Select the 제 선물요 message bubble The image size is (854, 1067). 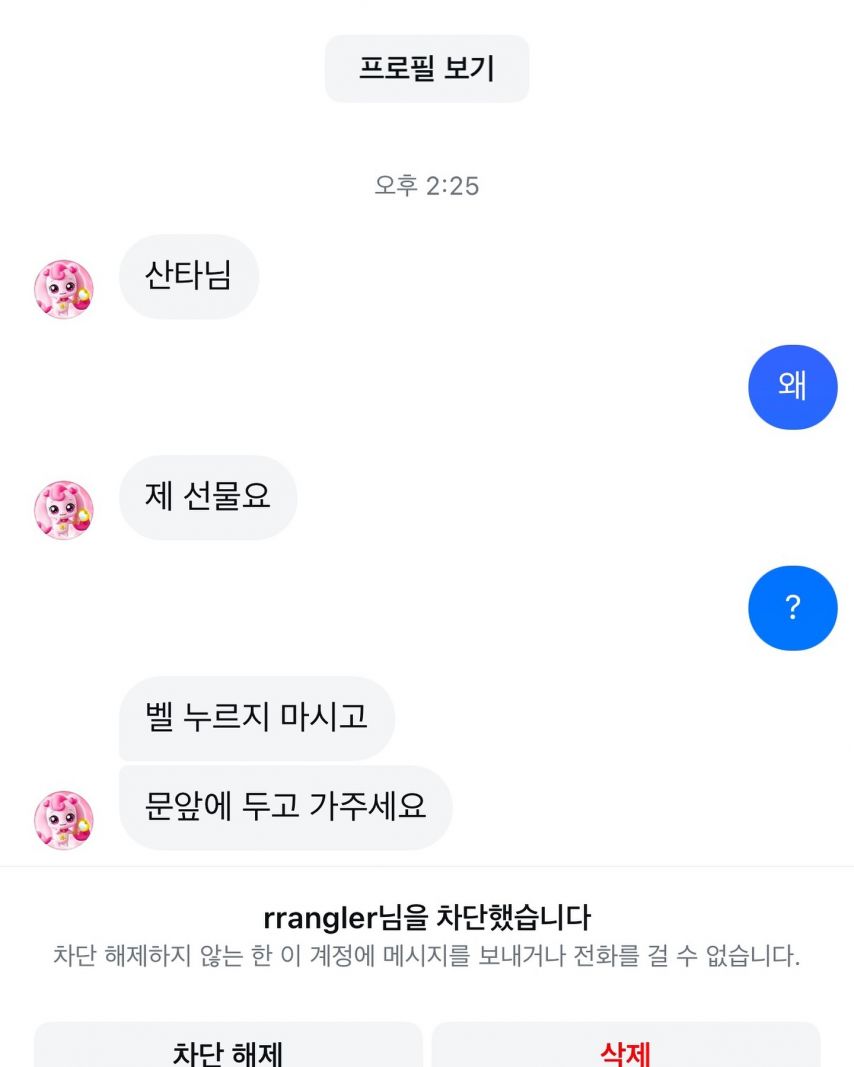[207, 497]
